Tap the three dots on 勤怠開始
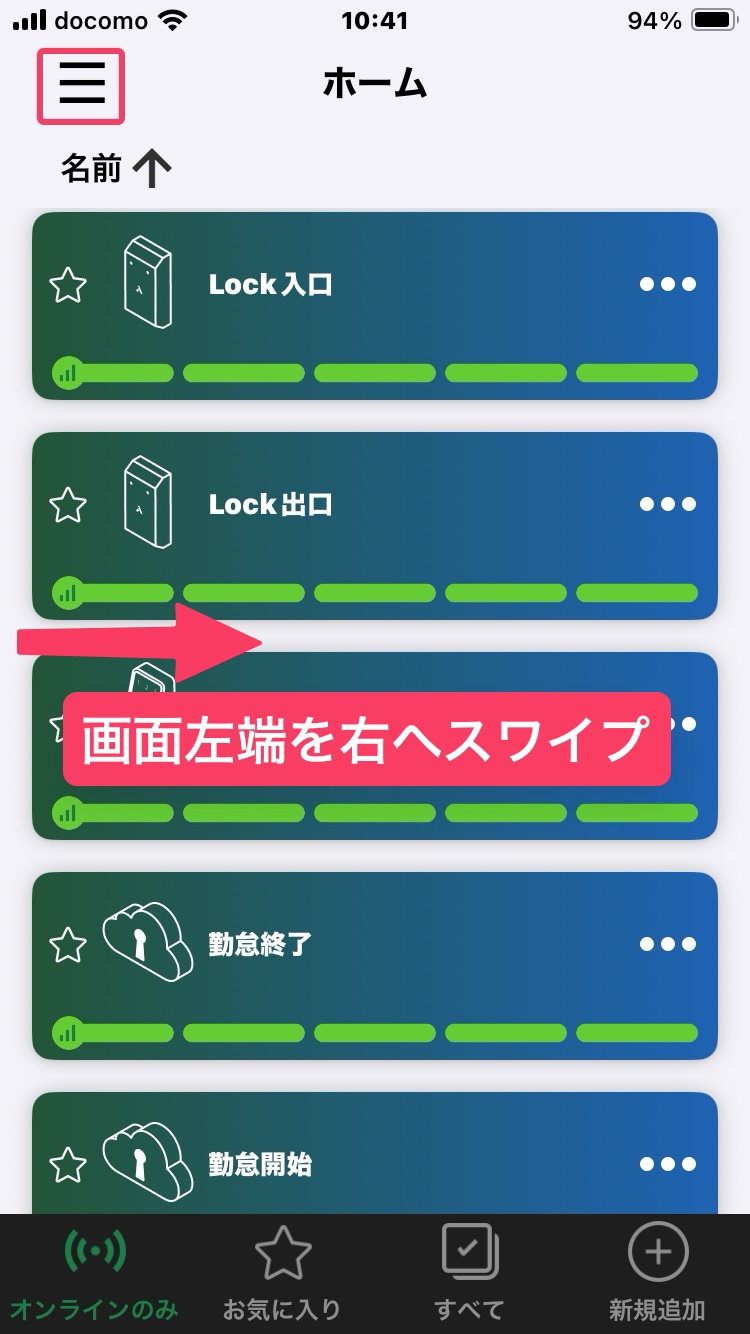Image resolution: width=750 pixels, height=1334 pixels. 668,1165
